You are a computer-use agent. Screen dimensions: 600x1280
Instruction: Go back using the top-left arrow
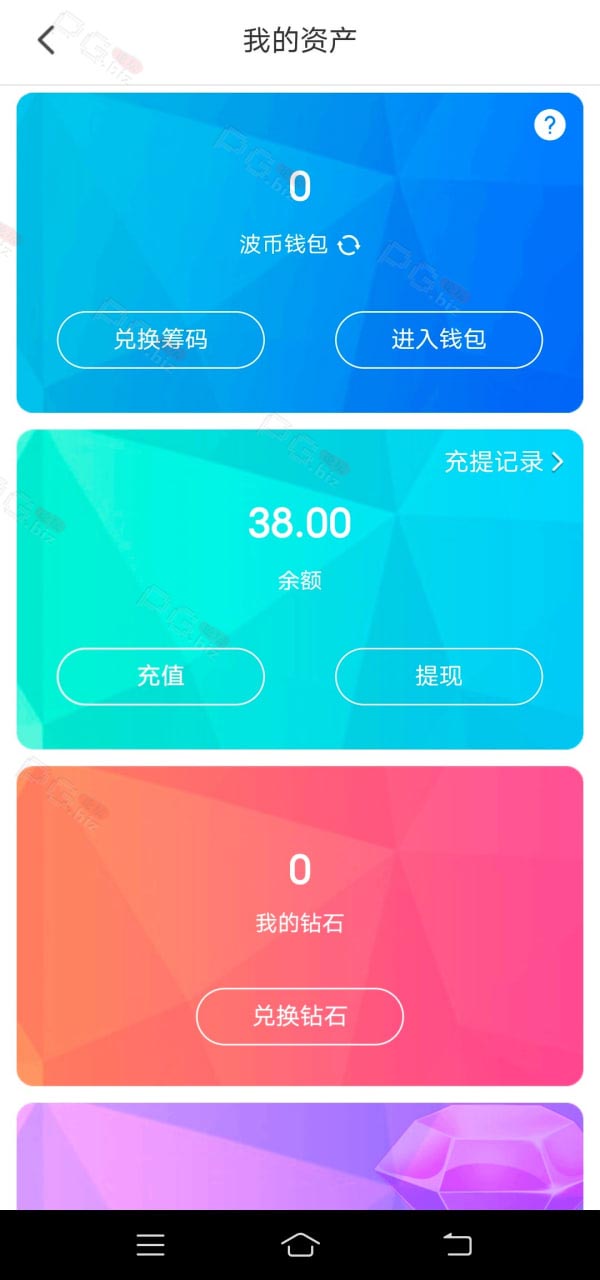coord(46,40)
